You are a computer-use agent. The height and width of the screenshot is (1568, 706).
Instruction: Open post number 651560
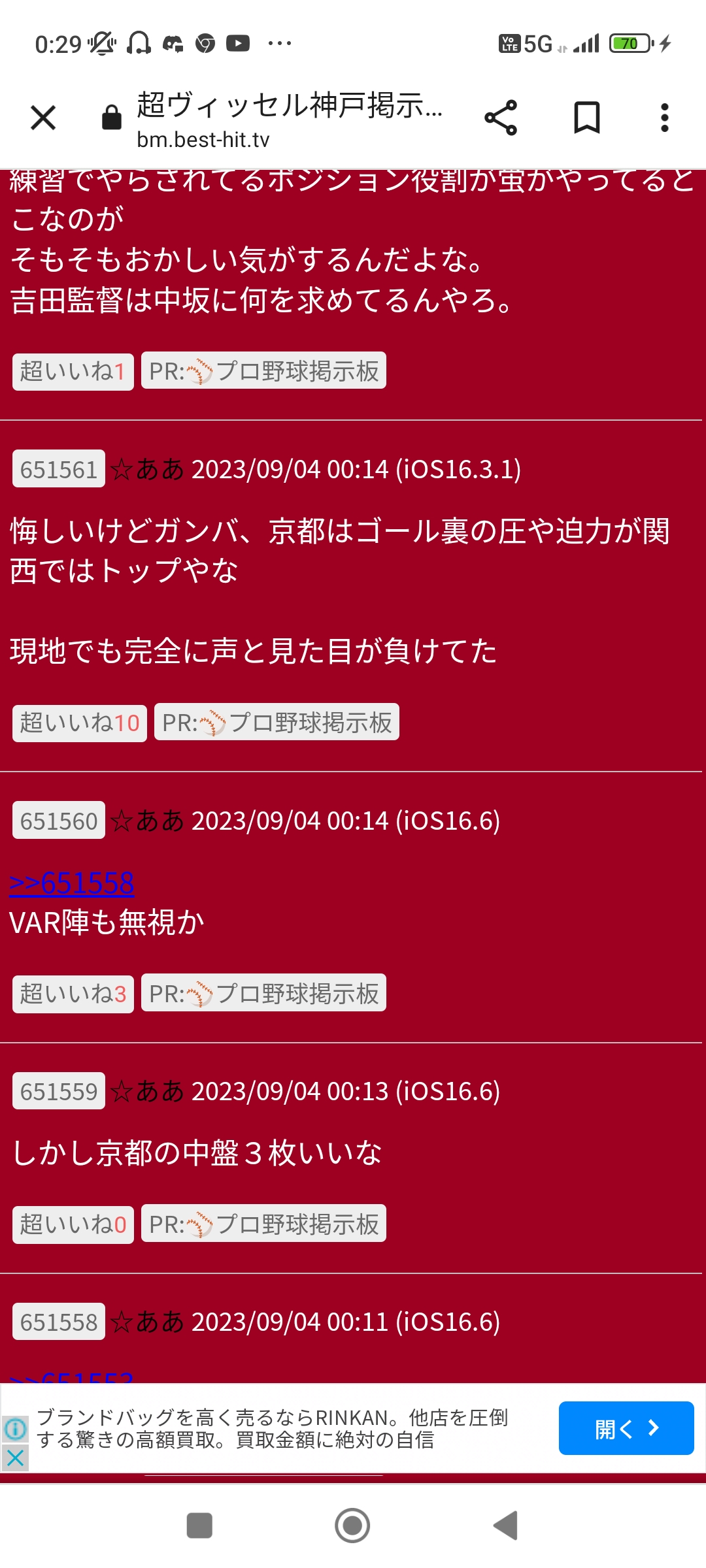click(x=59, y=821)
